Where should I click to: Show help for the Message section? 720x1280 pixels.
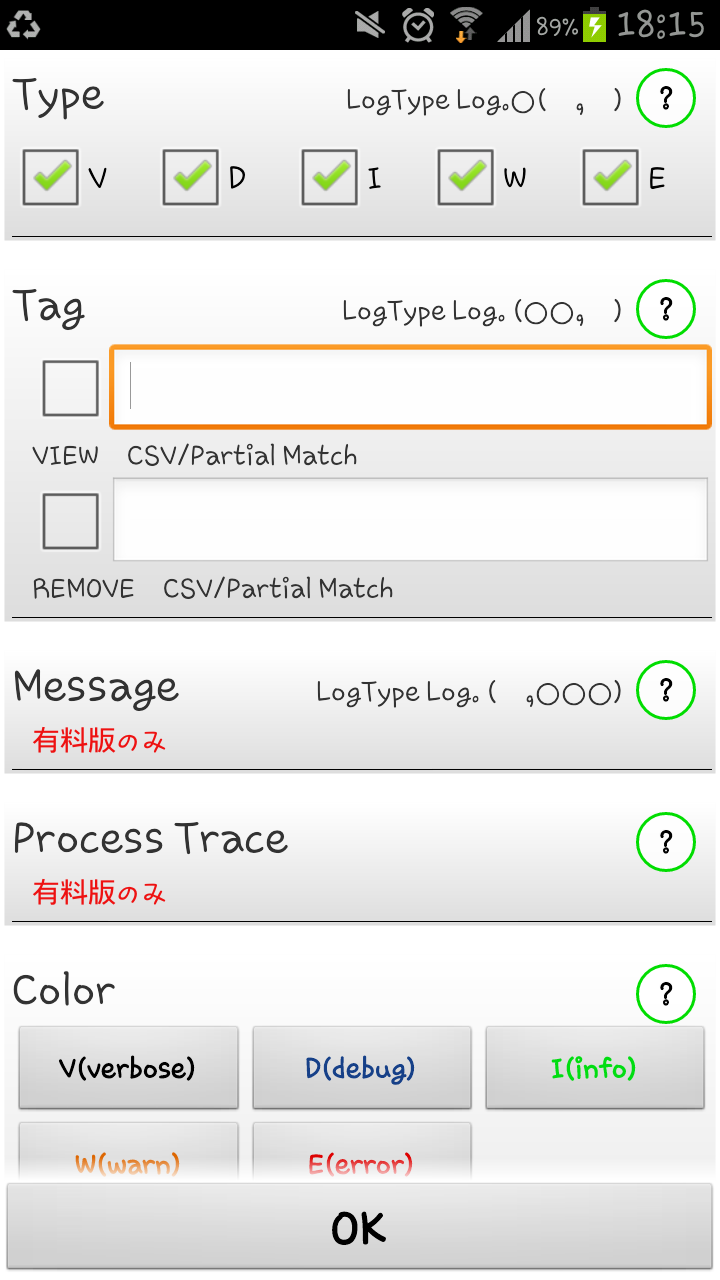(665, 690)
